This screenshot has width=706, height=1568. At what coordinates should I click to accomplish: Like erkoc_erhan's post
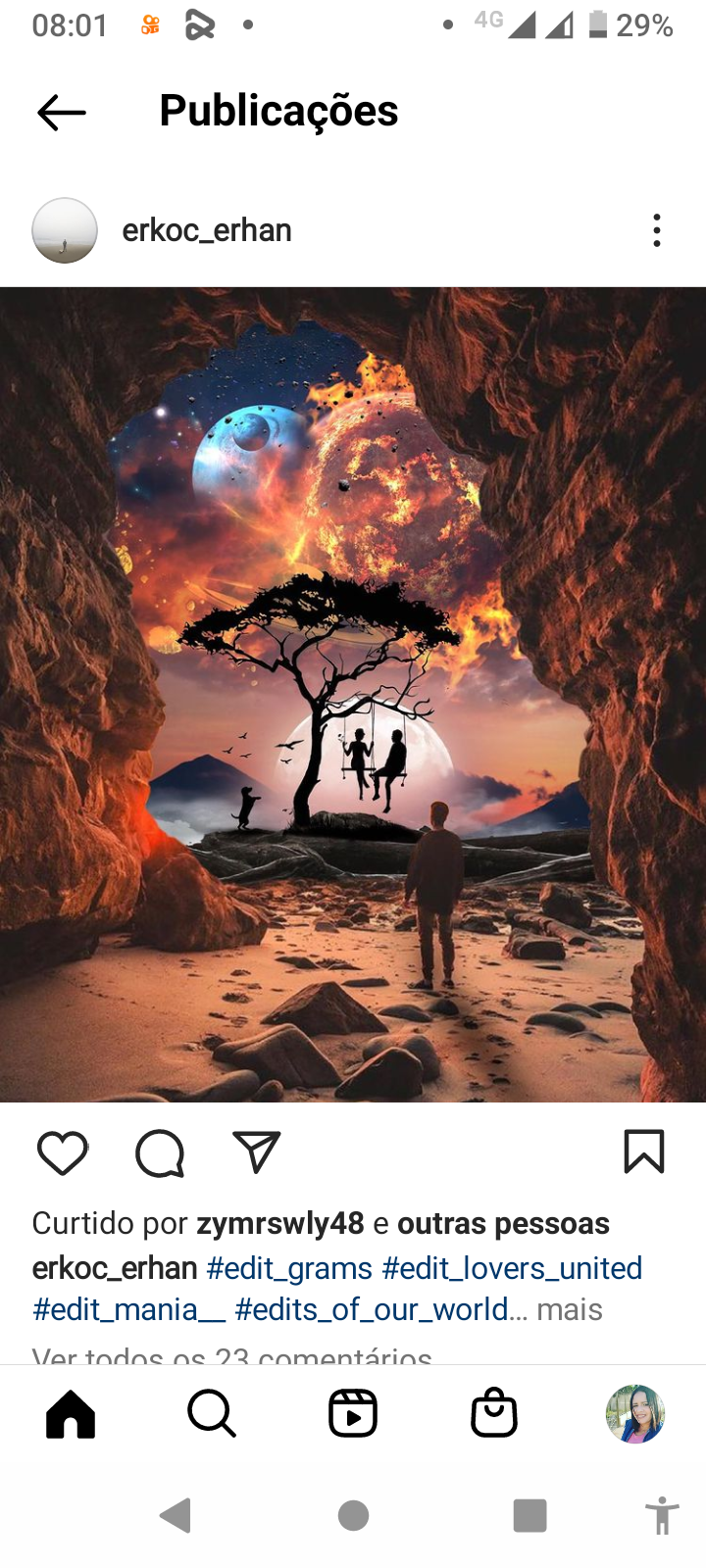[62, 1152]
